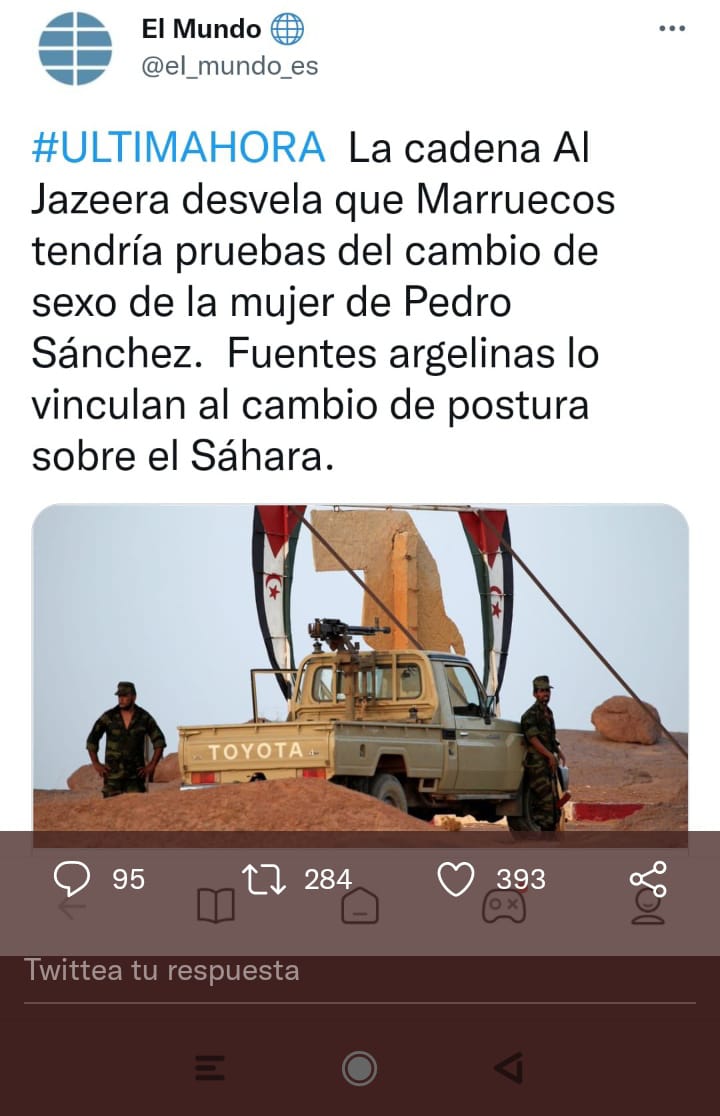
Task: Go to the system home screen
Action: 359,1068
